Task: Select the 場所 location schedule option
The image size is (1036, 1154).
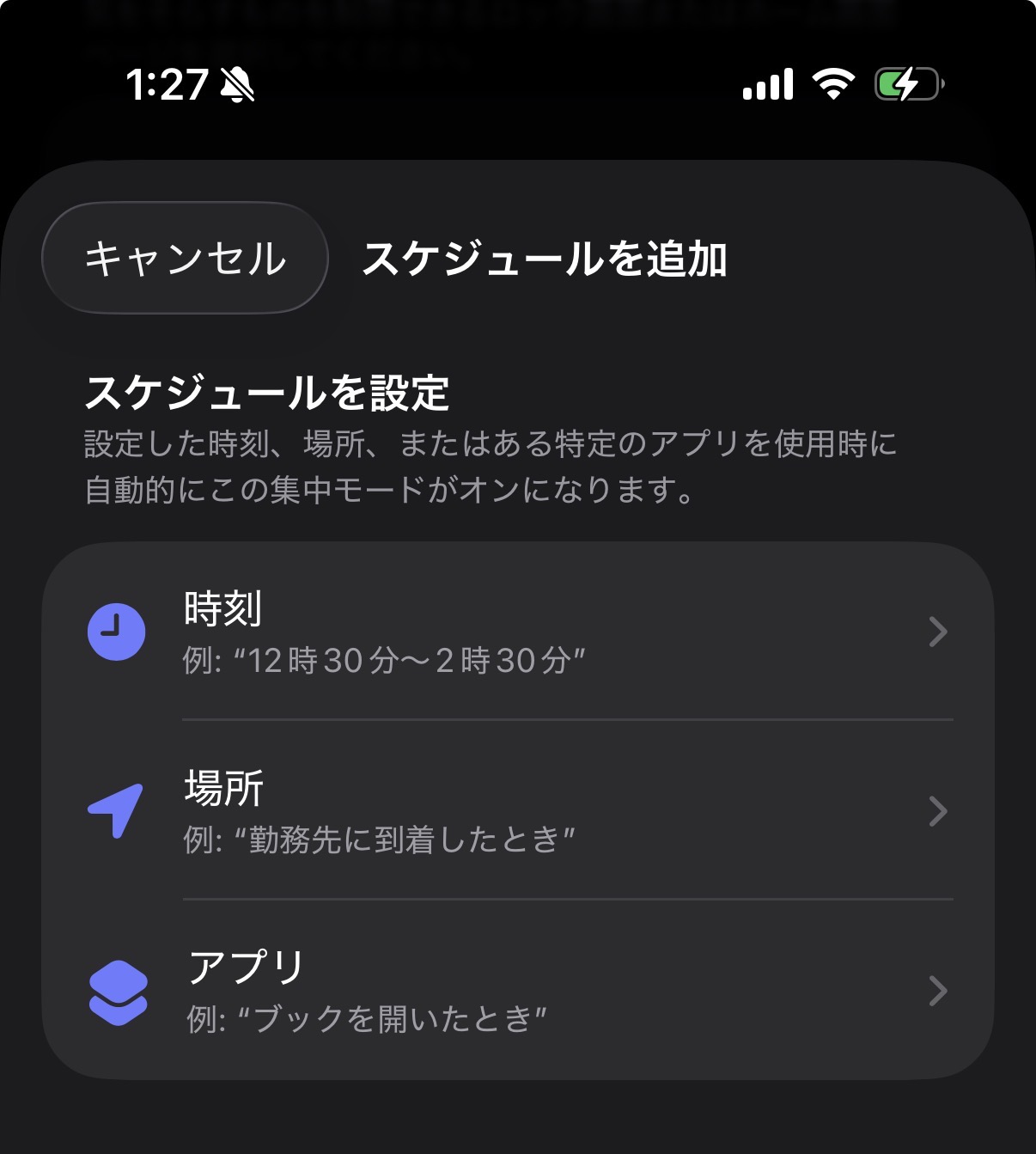Action: 517,811
